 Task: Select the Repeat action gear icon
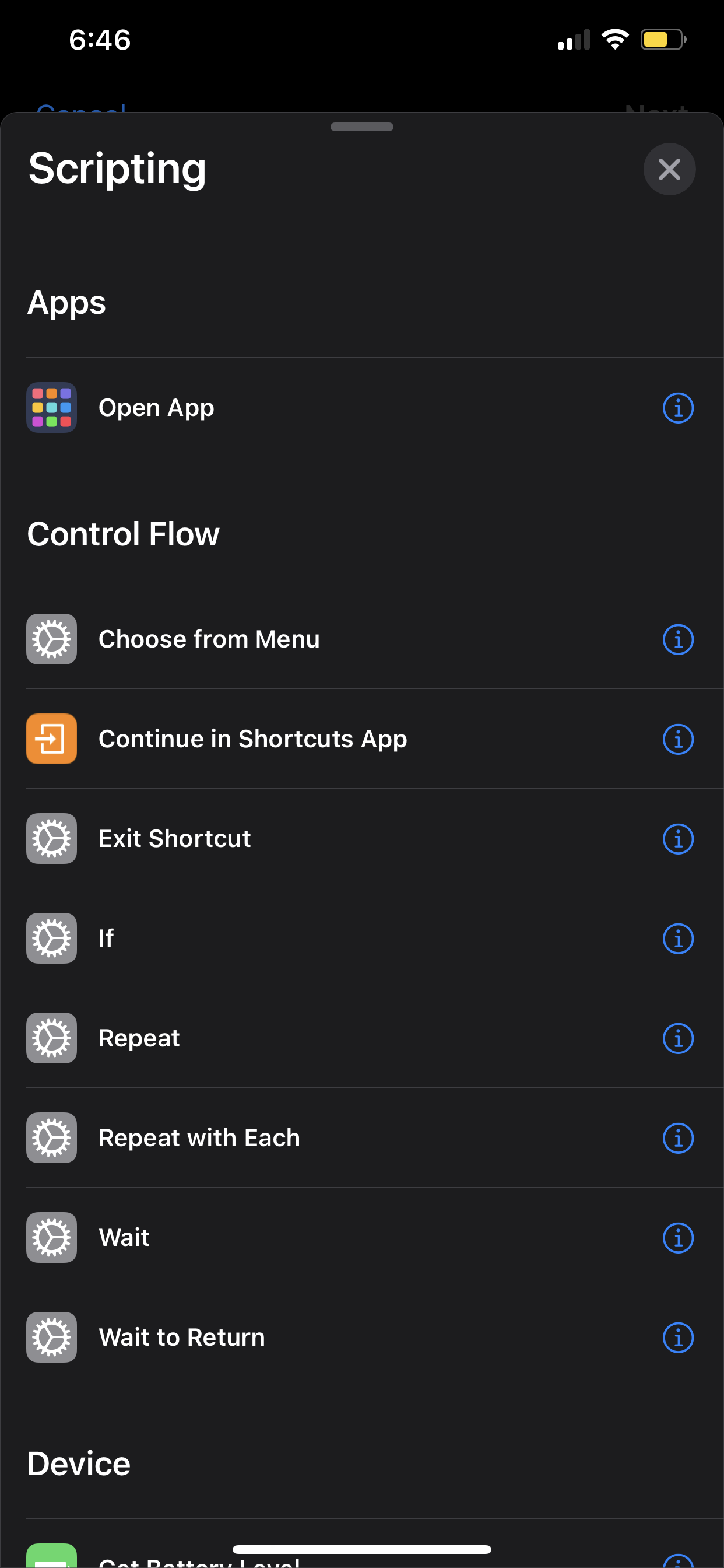(x=52, y=1038)
